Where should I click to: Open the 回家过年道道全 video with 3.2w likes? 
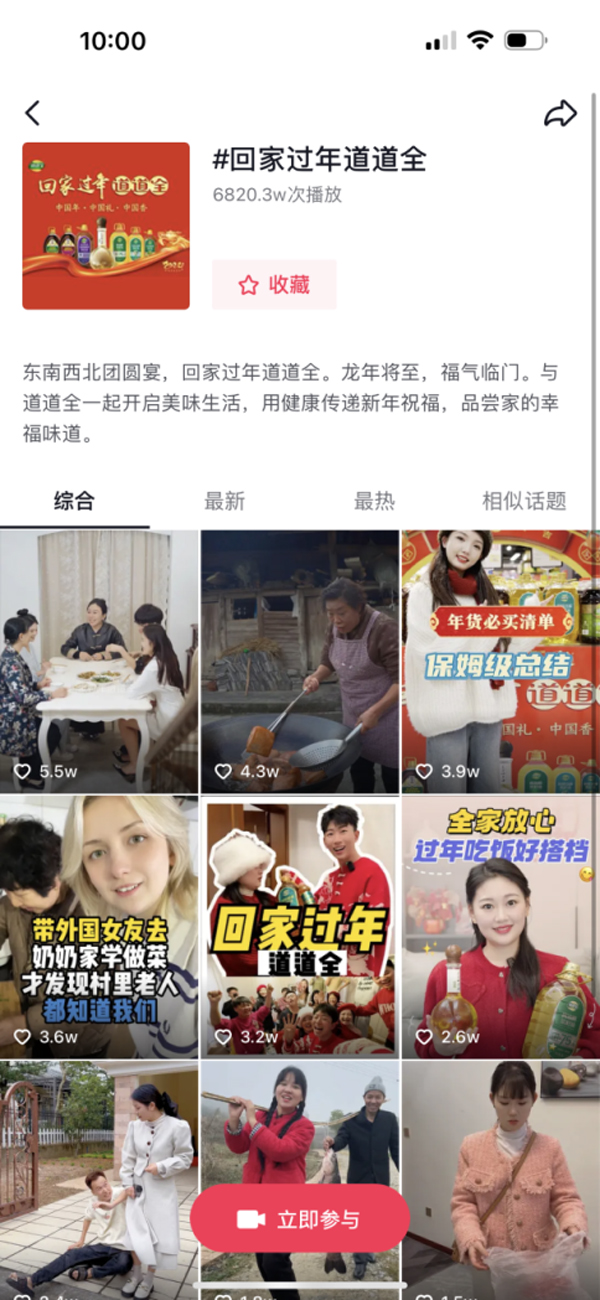click(300, 925)
